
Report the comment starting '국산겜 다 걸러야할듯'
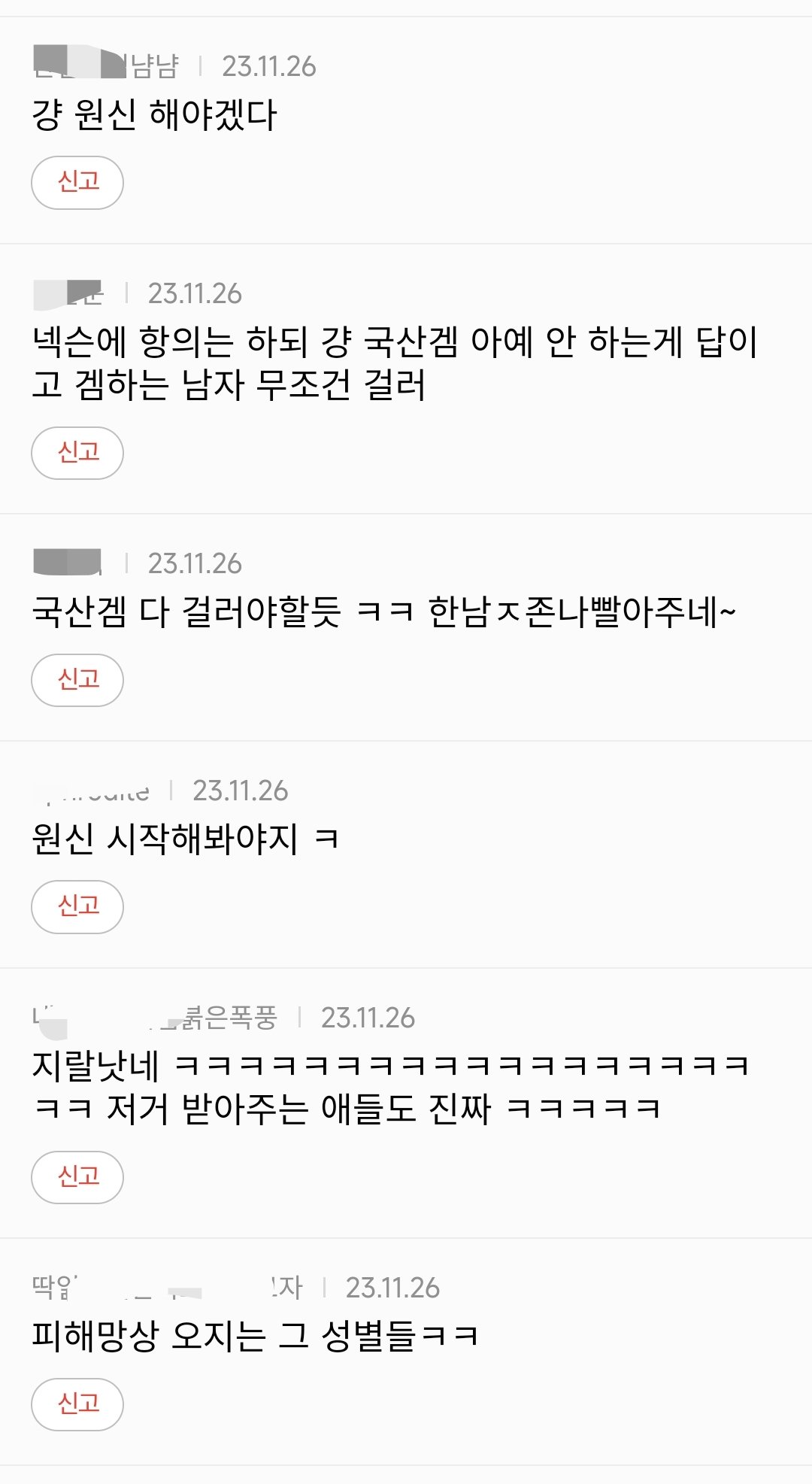click(x=77, y=680)
